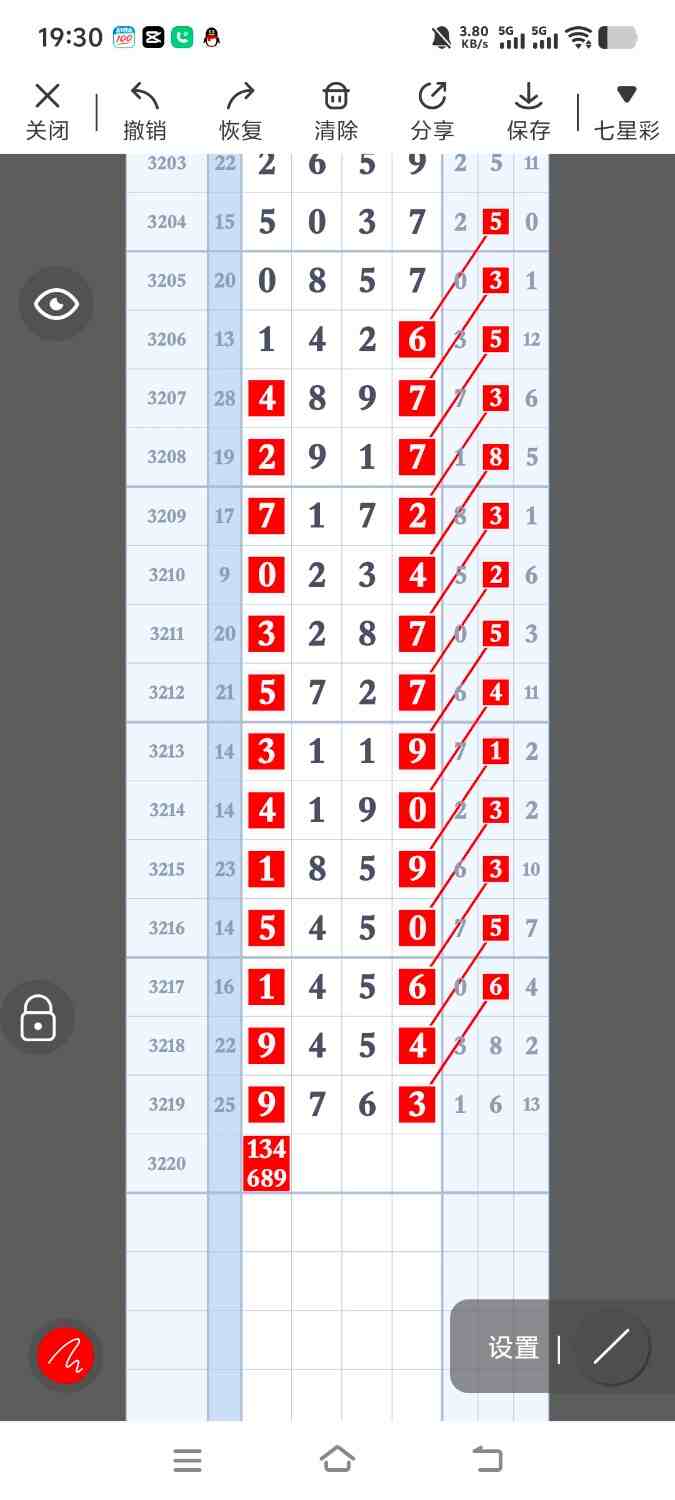Save the chart with 保存
675x1500 pixels.
tap(528, 111)
